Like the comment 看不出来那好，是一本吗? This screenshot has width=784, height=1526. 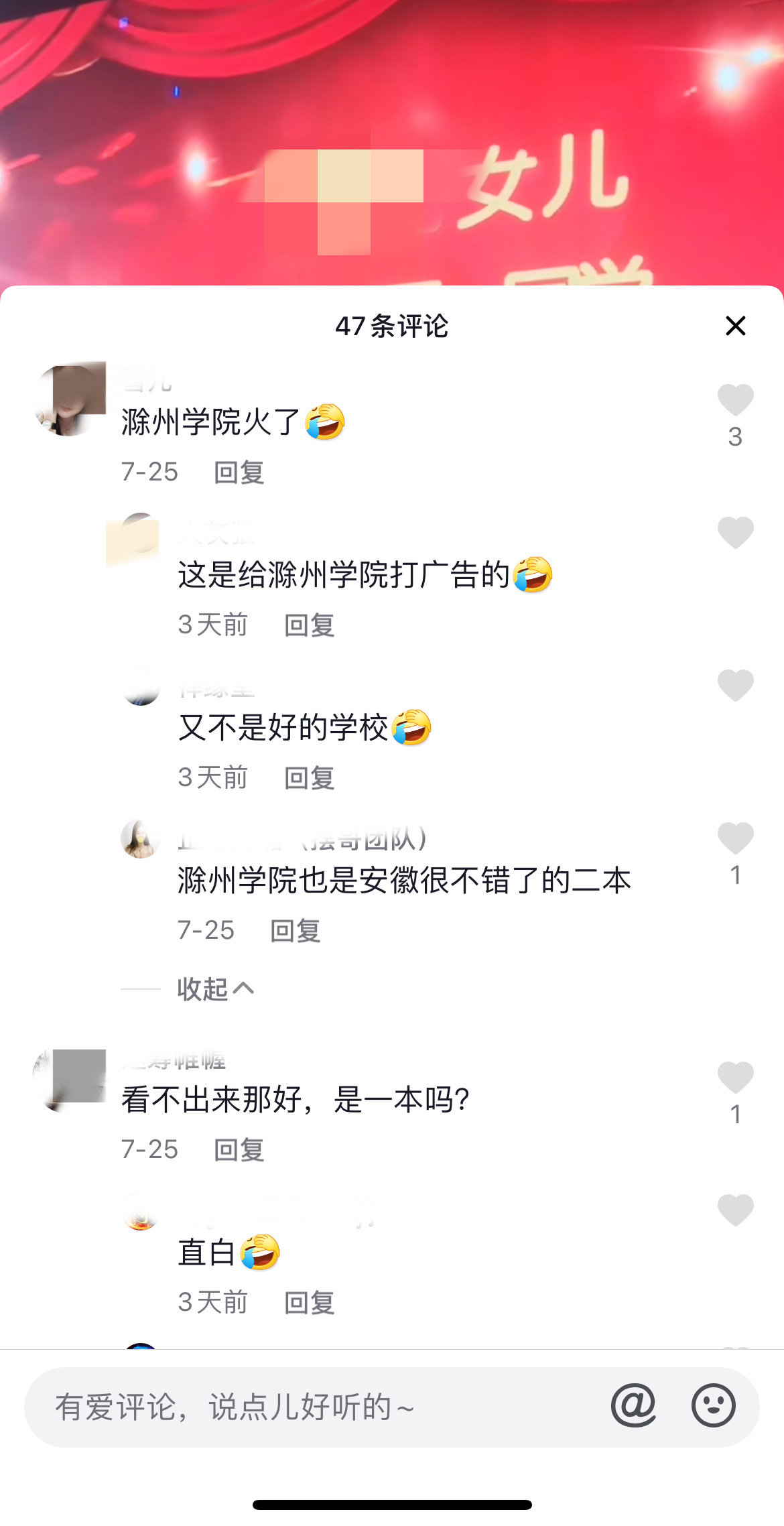(x=735, y=1078)
